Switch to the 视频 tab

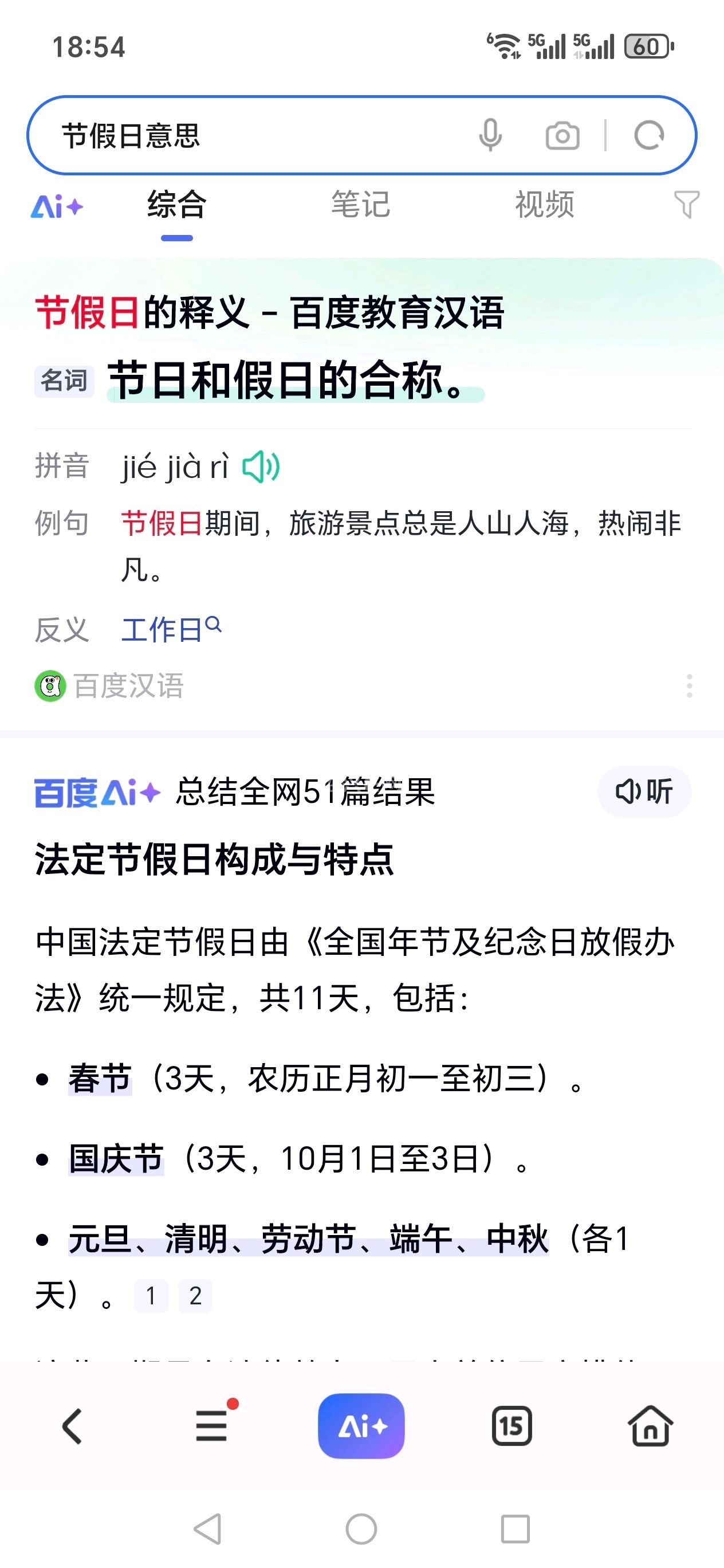pos(545,205)
